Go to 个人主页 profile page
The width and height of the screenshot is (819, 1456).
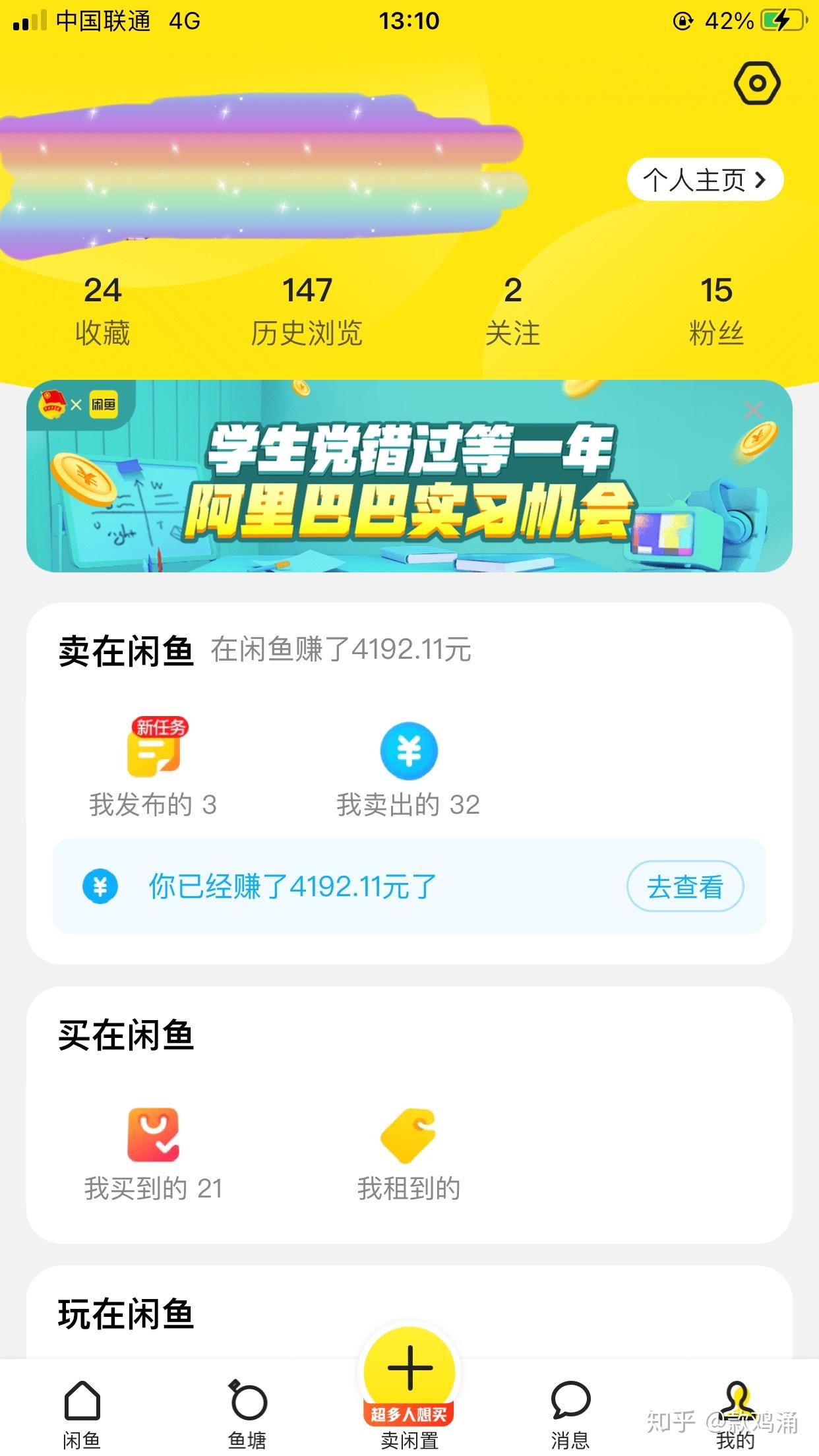coord(704,179)
